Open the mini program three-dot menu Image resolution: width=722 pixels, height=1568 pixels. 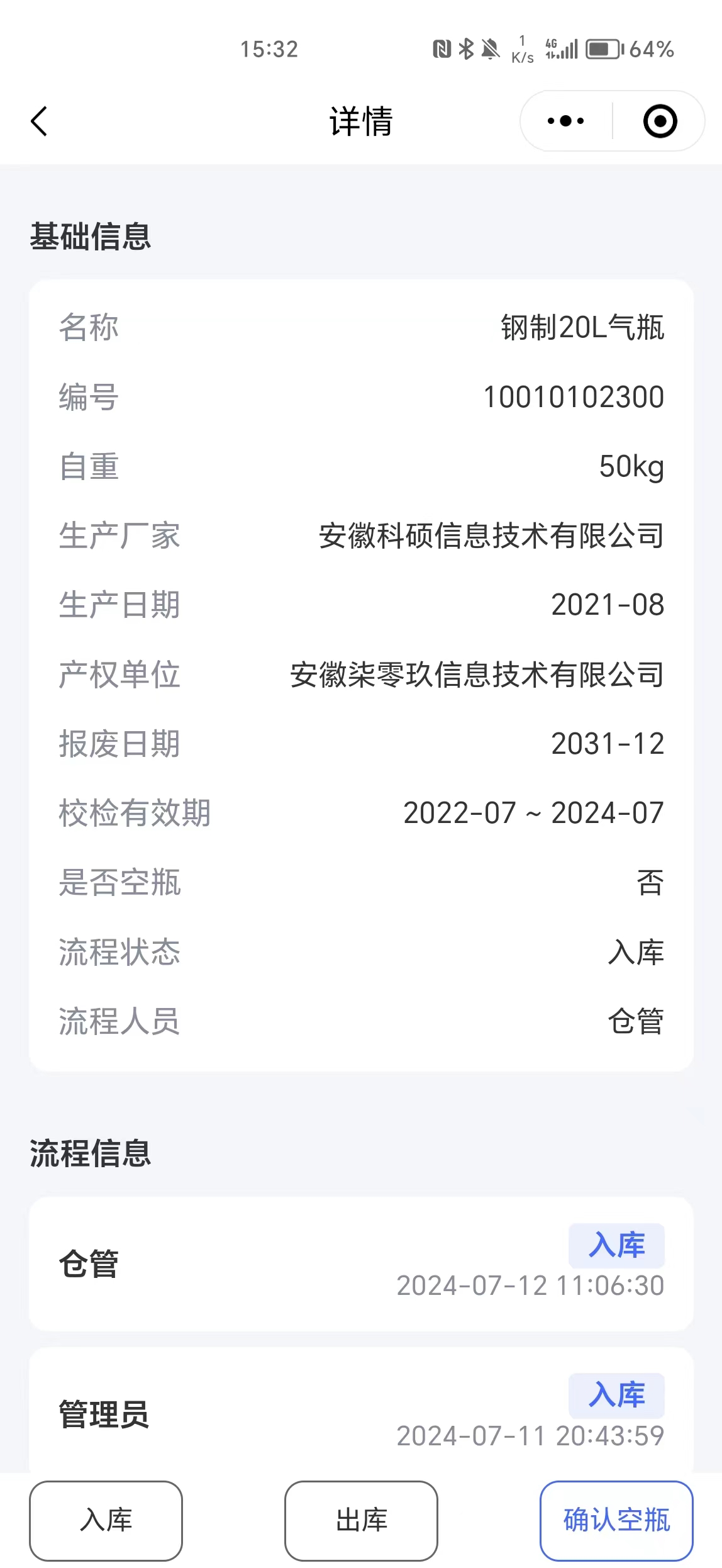(565, 121)
